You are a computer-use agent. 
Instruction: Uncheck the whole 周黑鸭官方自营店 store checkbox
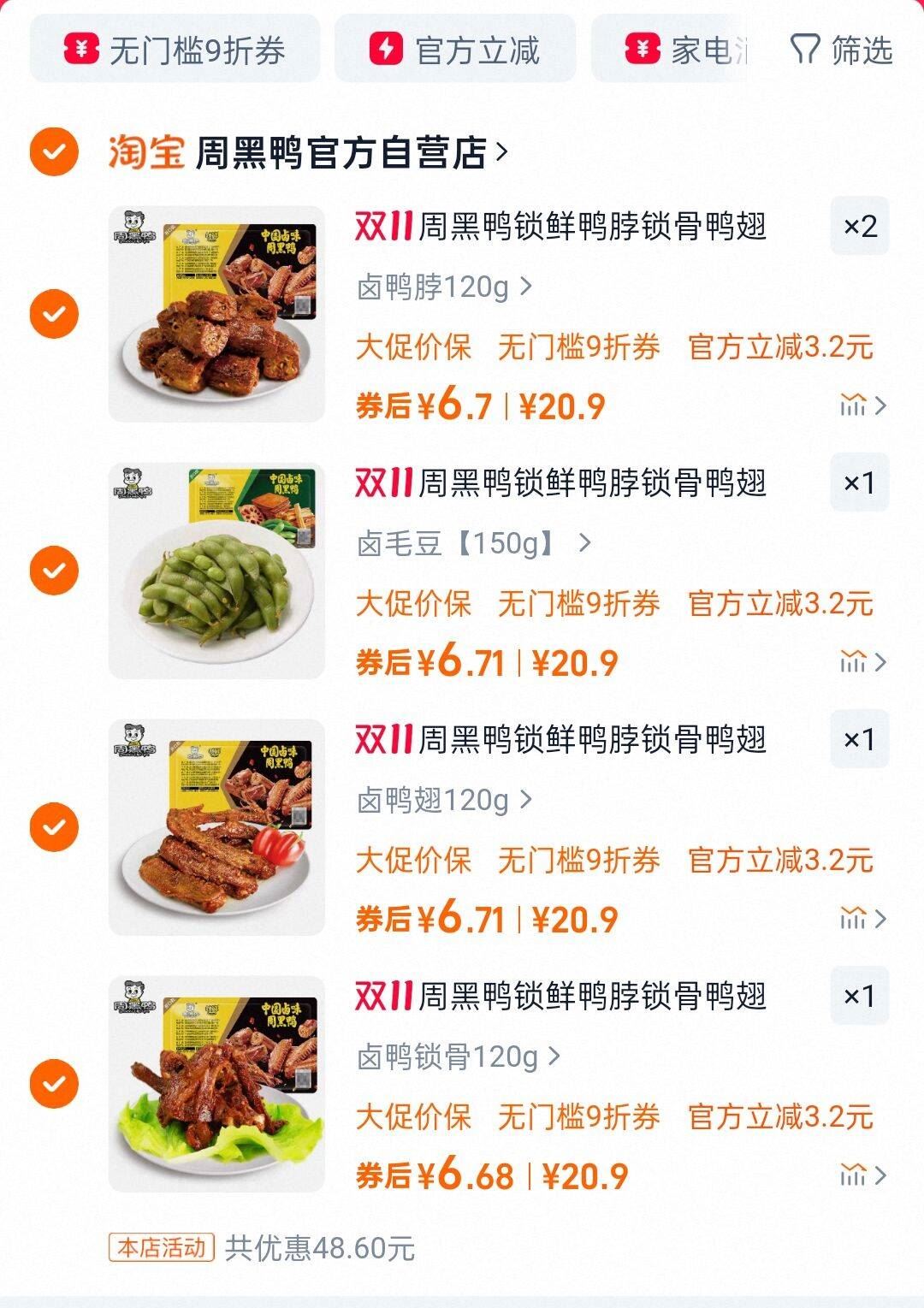pyautogui.click(x=54, y=152)
